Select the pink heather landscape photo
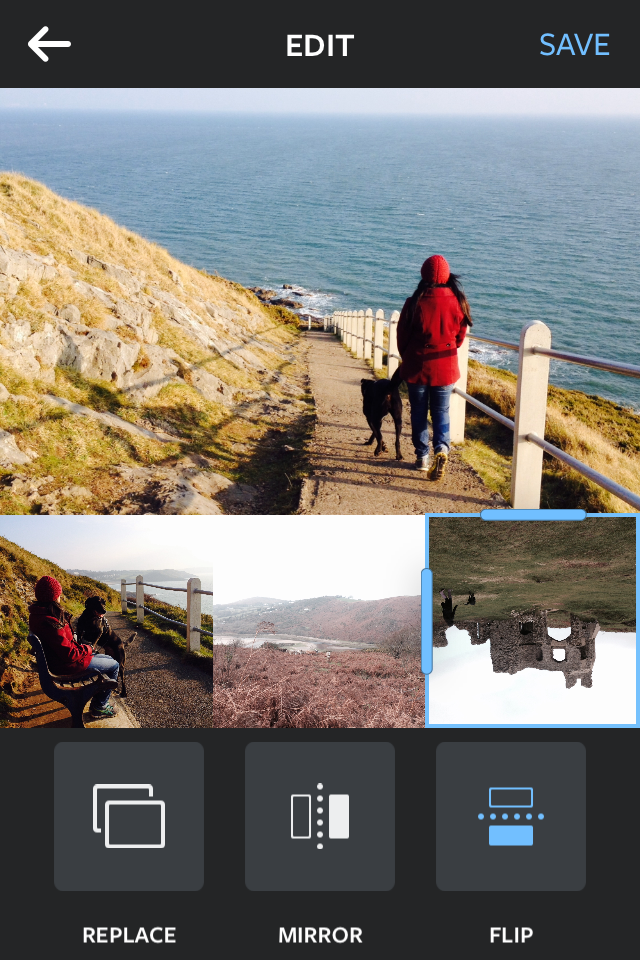640x960 pixels. (x=318, y=621)
